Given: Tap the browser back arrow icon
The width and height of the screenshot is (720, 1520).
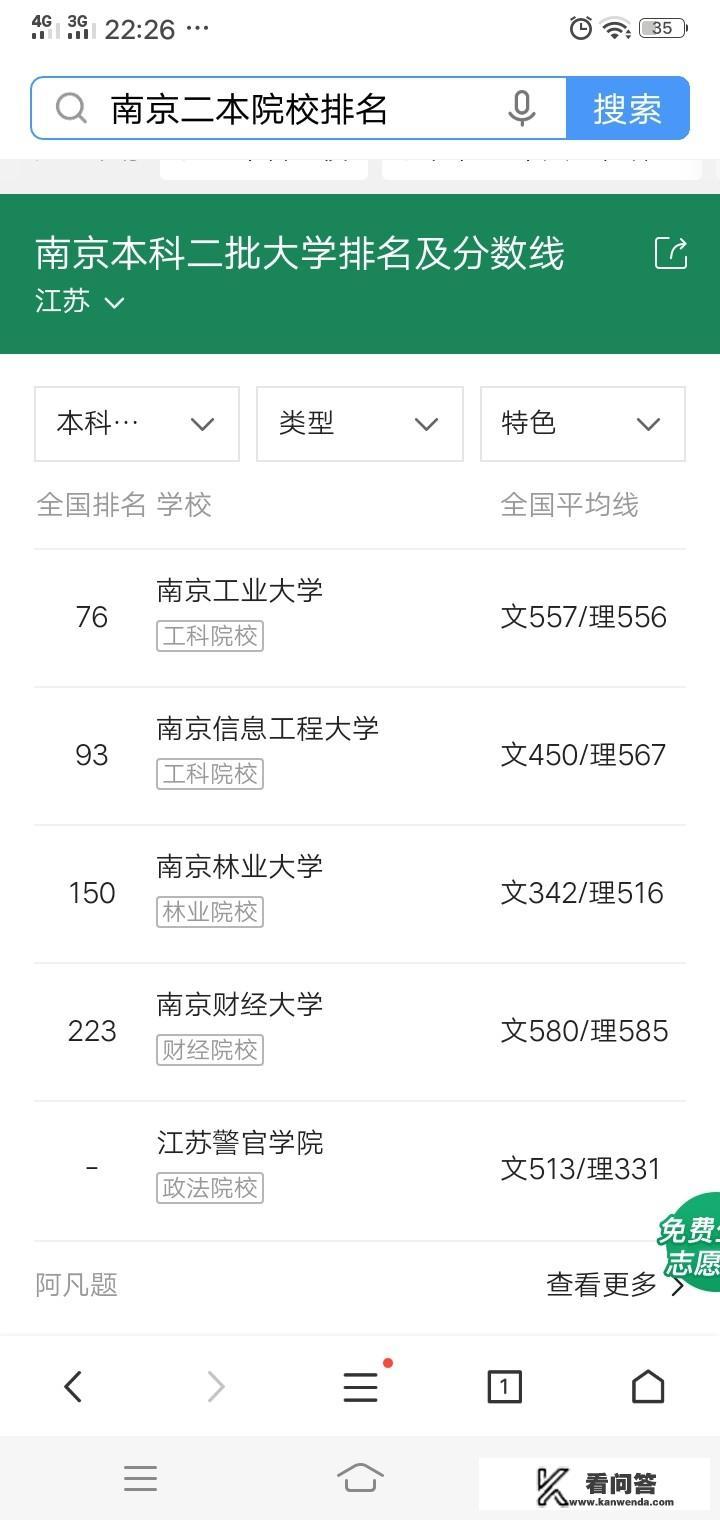Looking at the screenshot, I should coord(72,1386).
